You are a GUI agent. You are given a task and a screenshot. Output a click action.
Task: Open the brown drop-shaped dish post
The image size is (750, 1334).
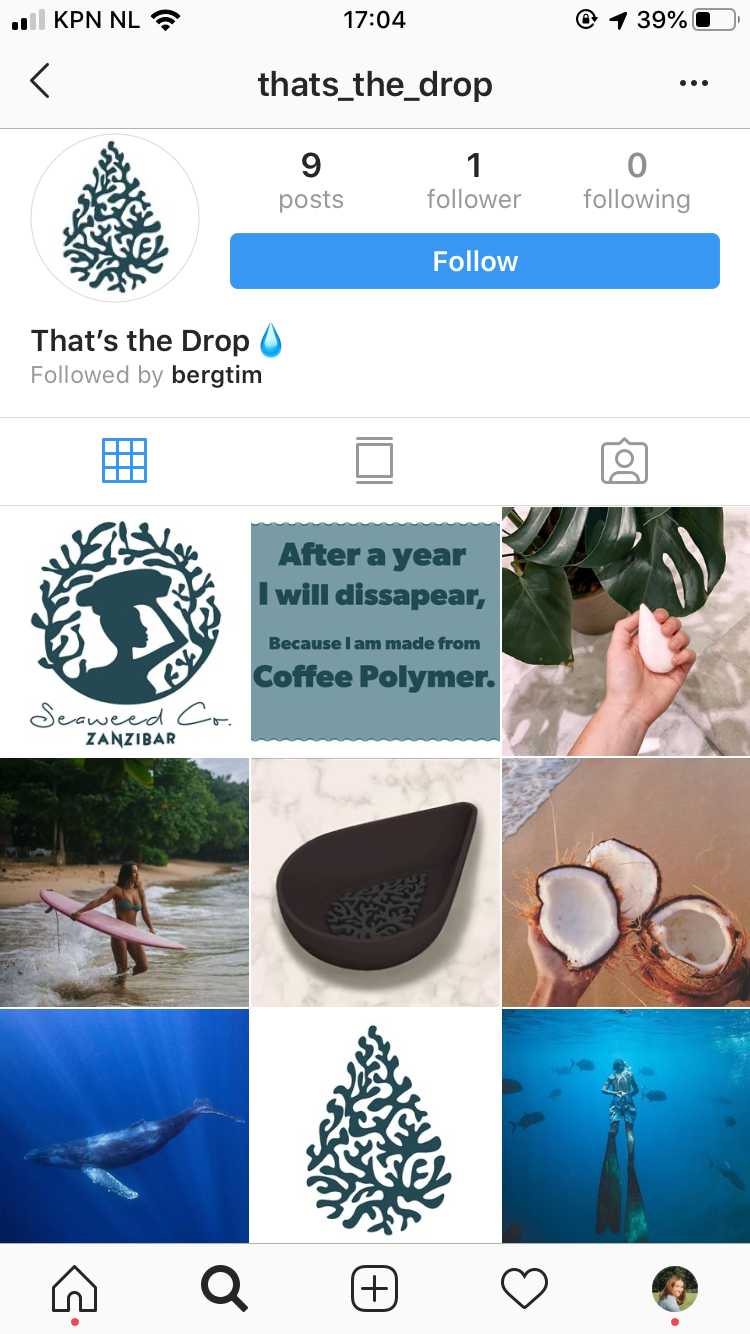(x=375, y=882)
